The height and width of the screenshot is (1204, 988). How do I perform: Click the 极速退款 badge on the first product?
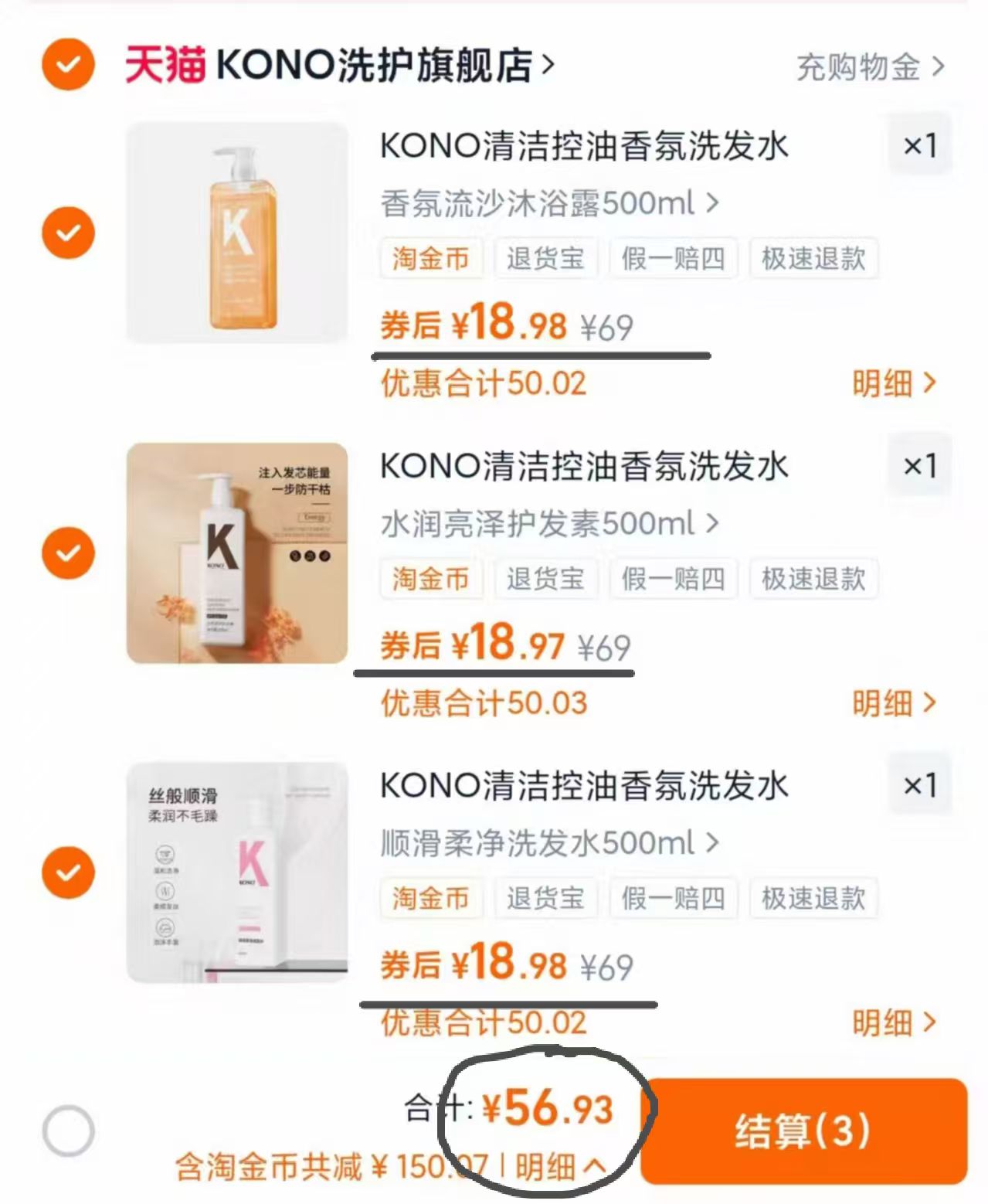(x=813, y=260)
